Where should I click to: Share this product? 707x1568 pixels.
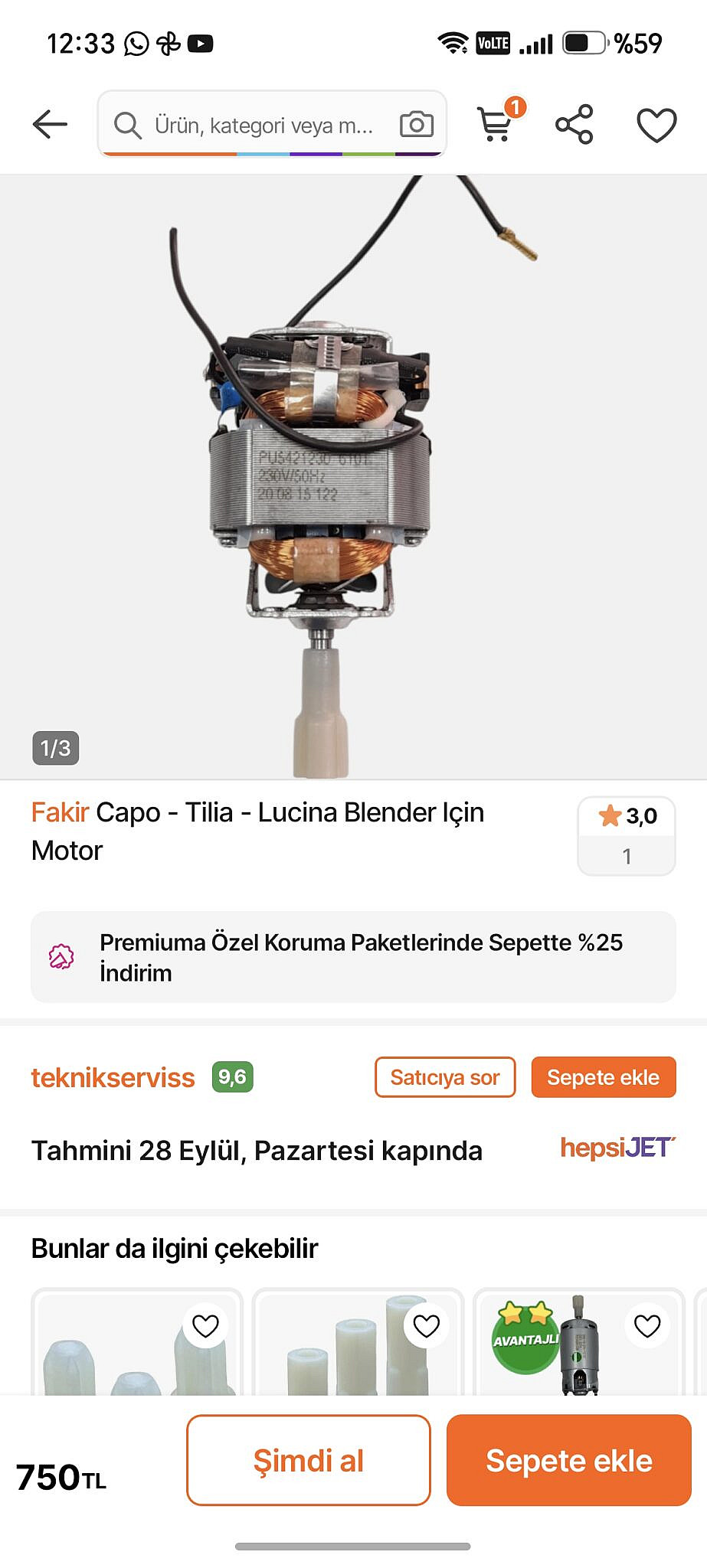pos(574,124)
